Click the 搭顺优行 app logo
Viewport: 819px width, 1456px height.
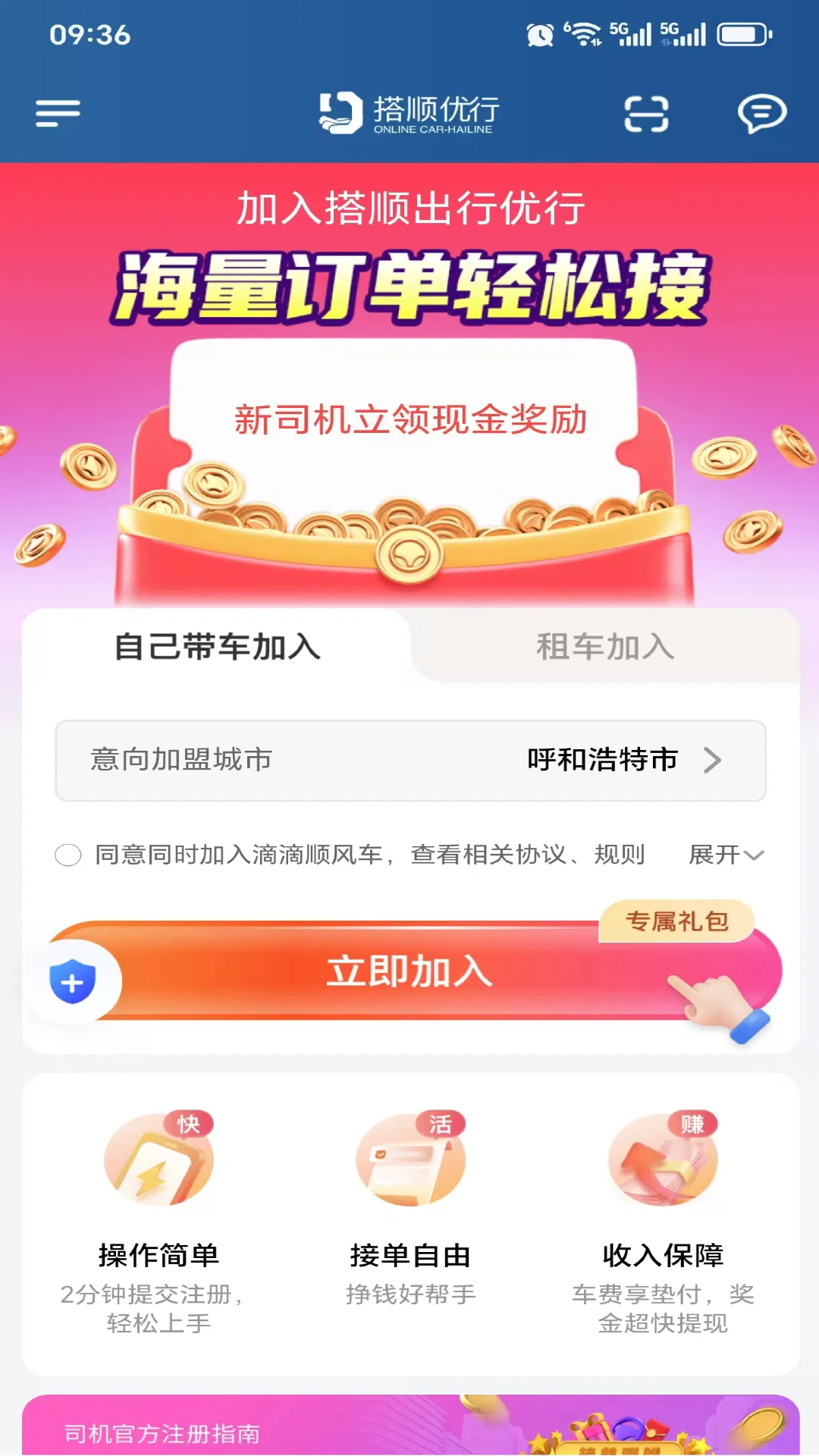tap(408, 112)
